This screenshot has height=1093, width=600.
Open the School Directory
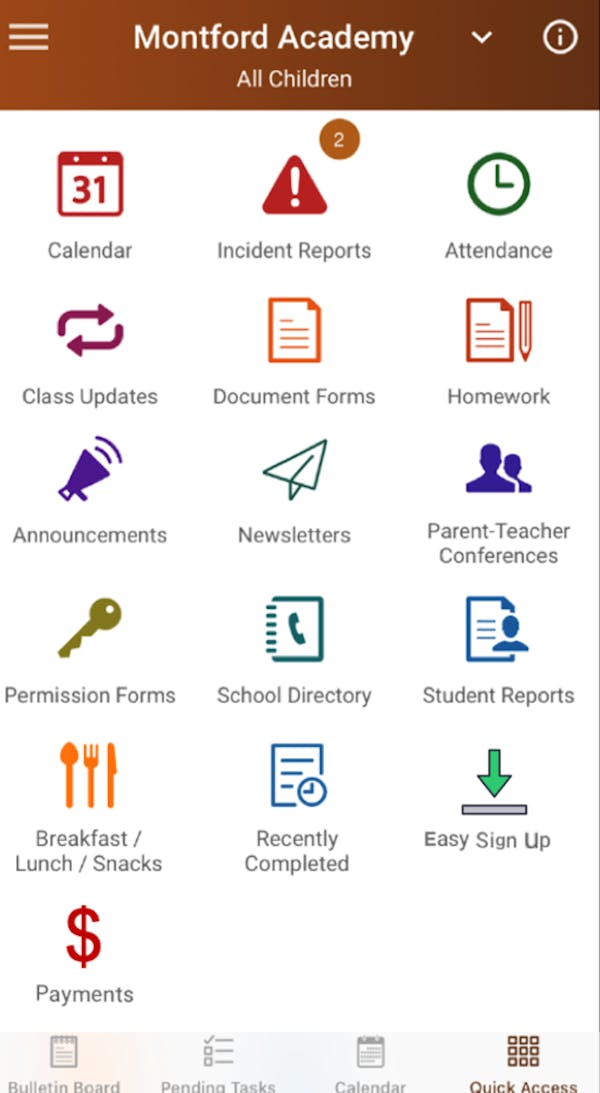point(294,651)
